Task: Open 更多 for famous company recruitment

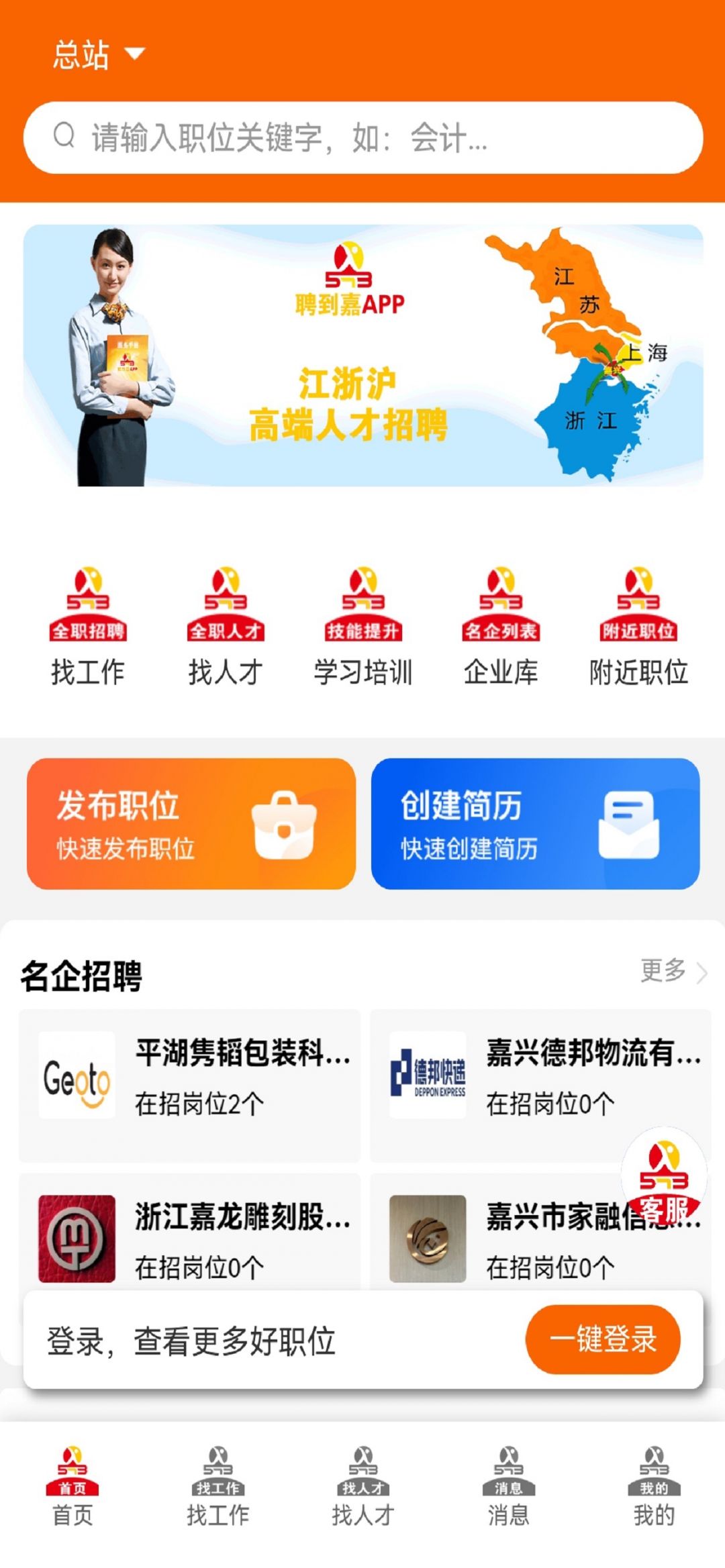Action: point(673,971)
